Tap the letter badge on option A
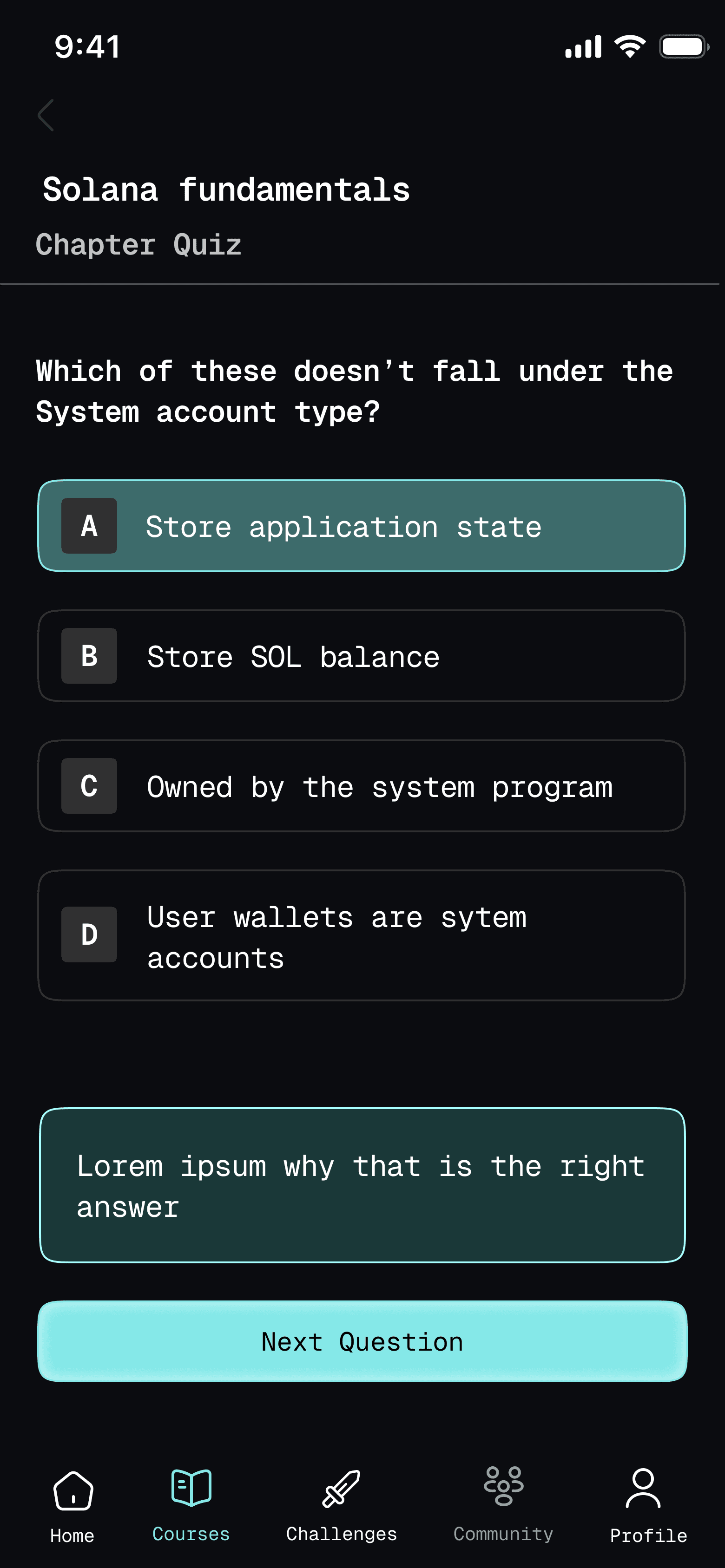Viewport: 725px width, 1568px height. point(89,526)
